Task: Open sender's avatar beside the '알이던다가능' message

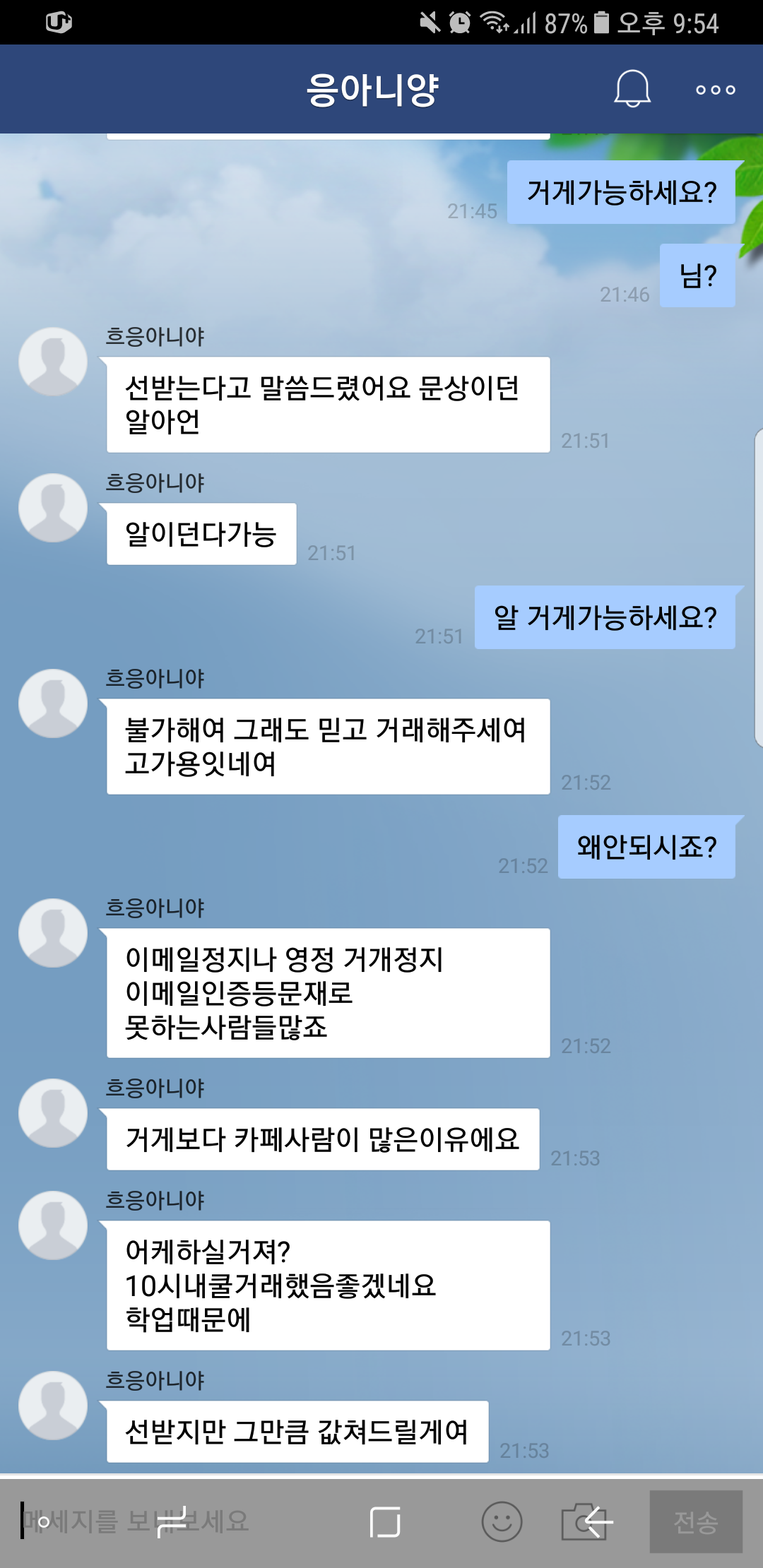Action: (x=53, y=508)
